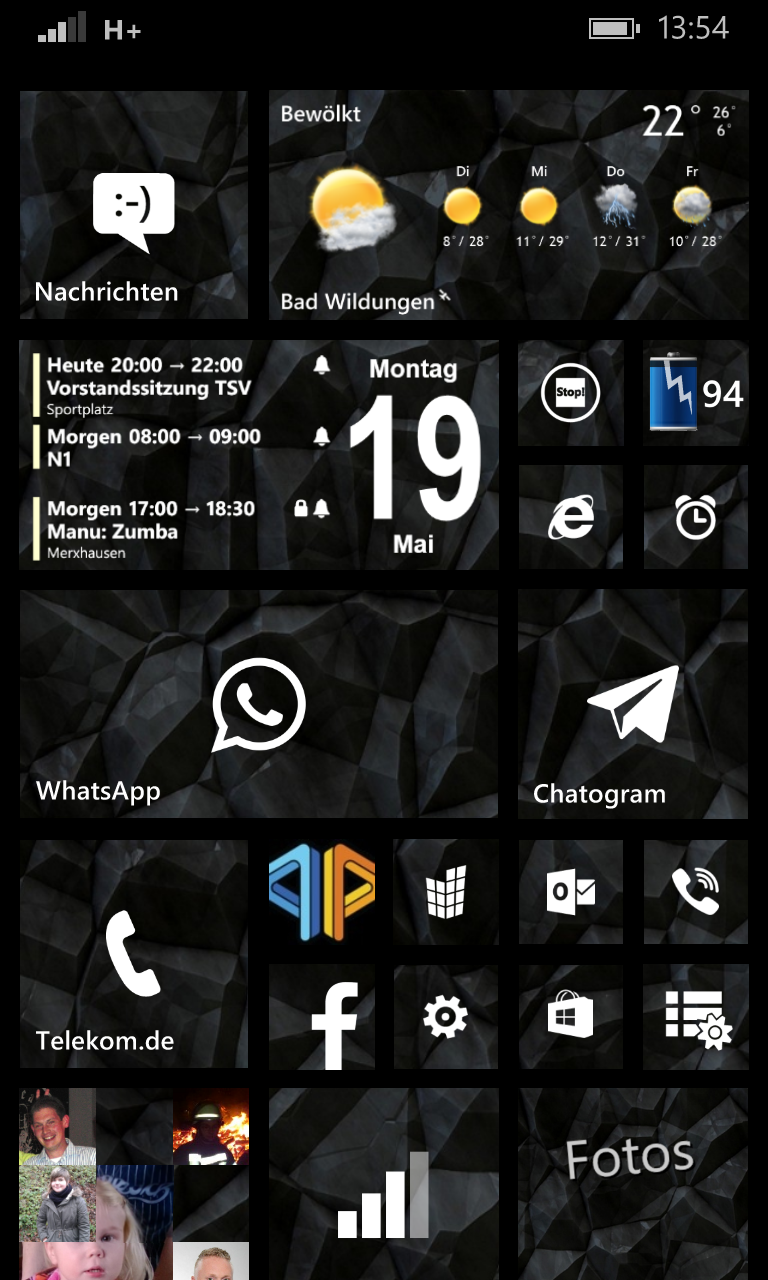Open the Outlook mail tile

pyautogui.click(x=570, y=892)
